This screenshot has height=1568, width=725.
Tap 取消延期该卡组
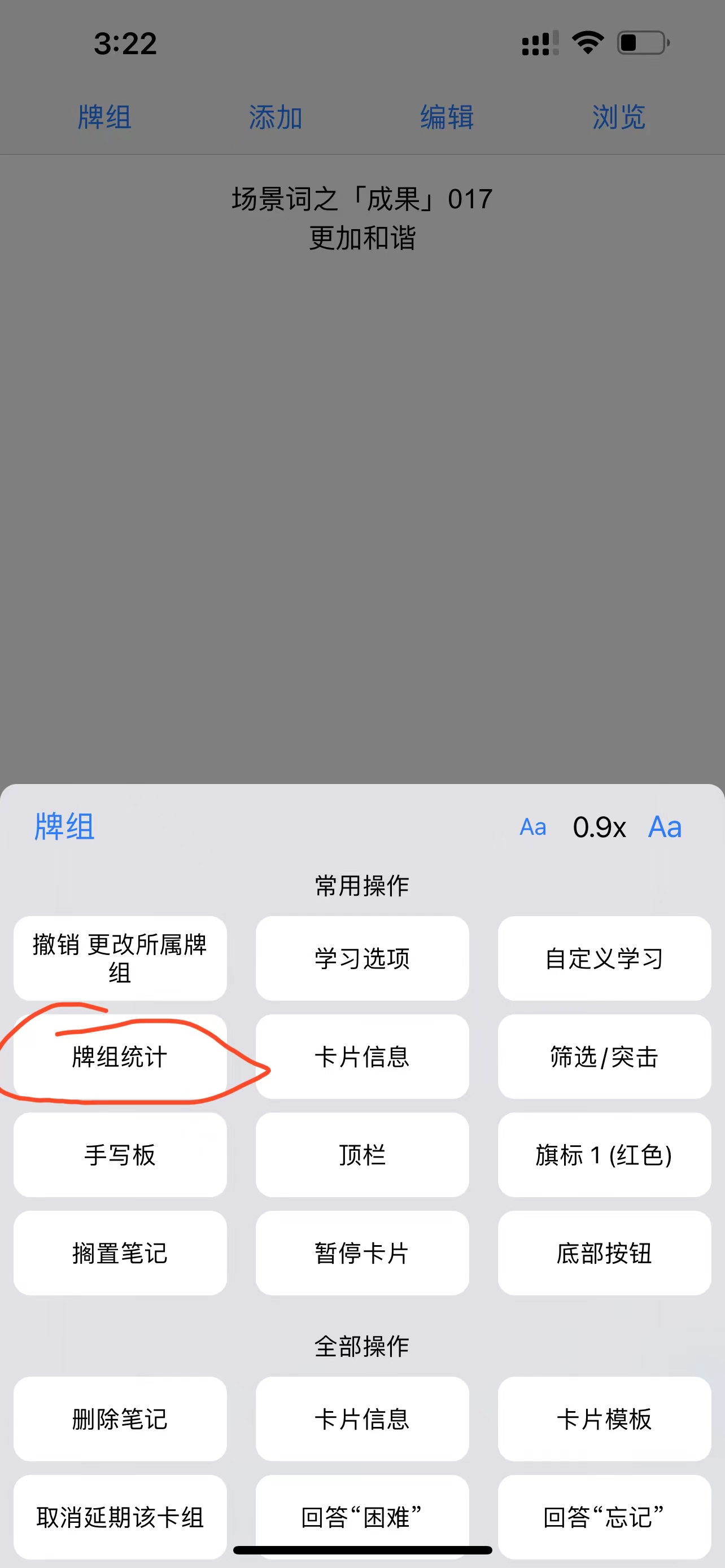(x=120, y=1517)
